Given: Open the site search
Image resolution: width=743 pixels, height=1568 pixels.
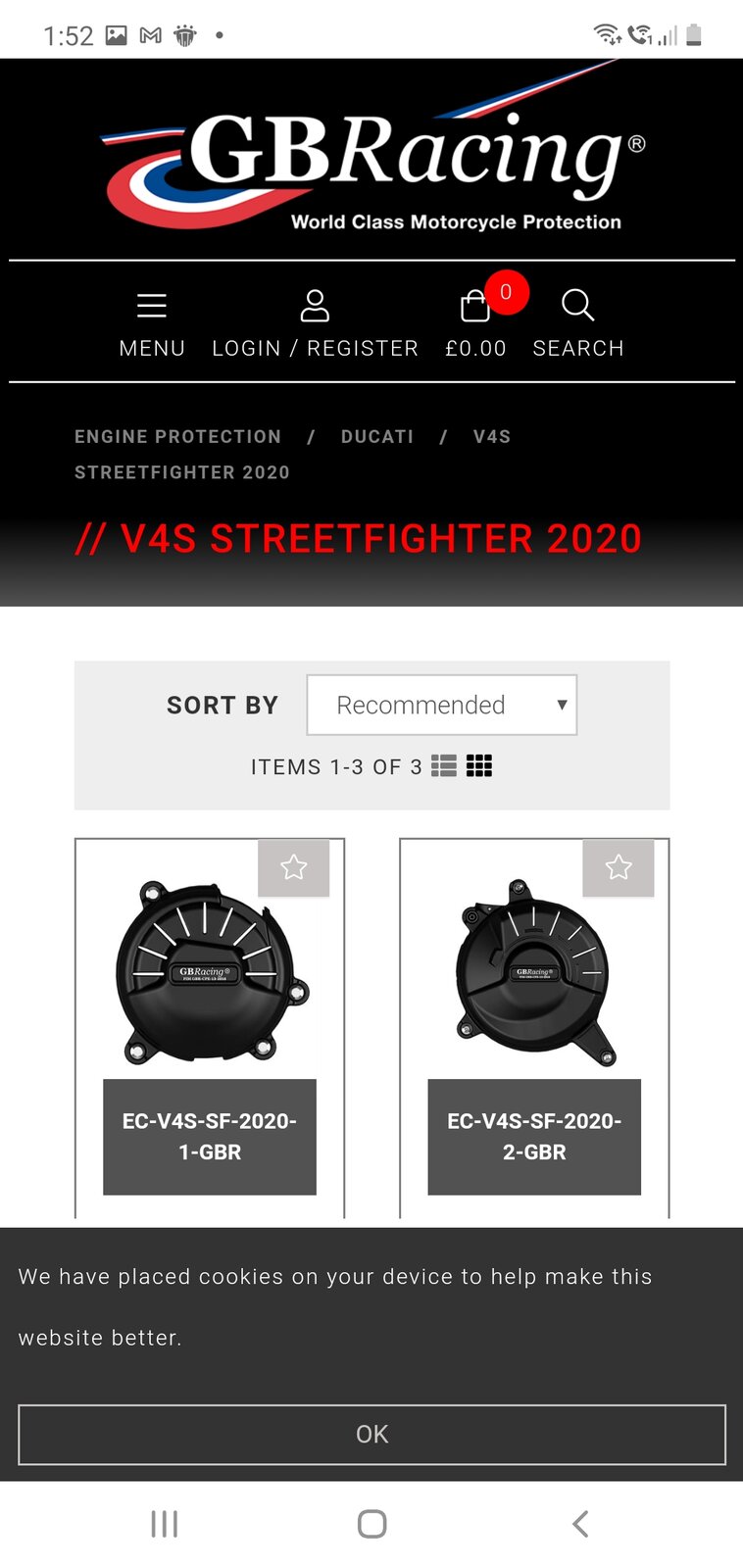Looking at the screenshot, I should pos(578,324).
